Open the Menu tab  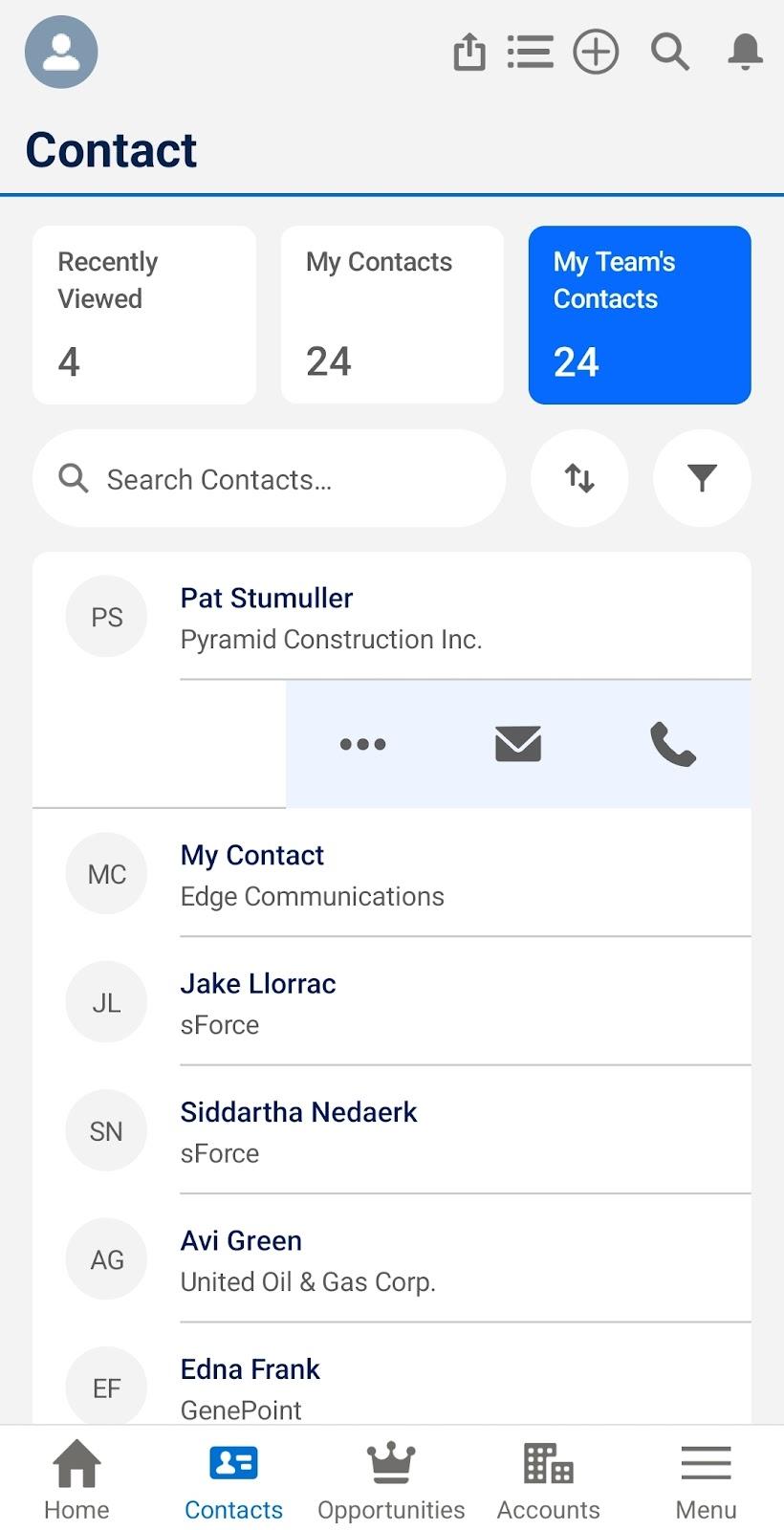[x=706, y=1480]
